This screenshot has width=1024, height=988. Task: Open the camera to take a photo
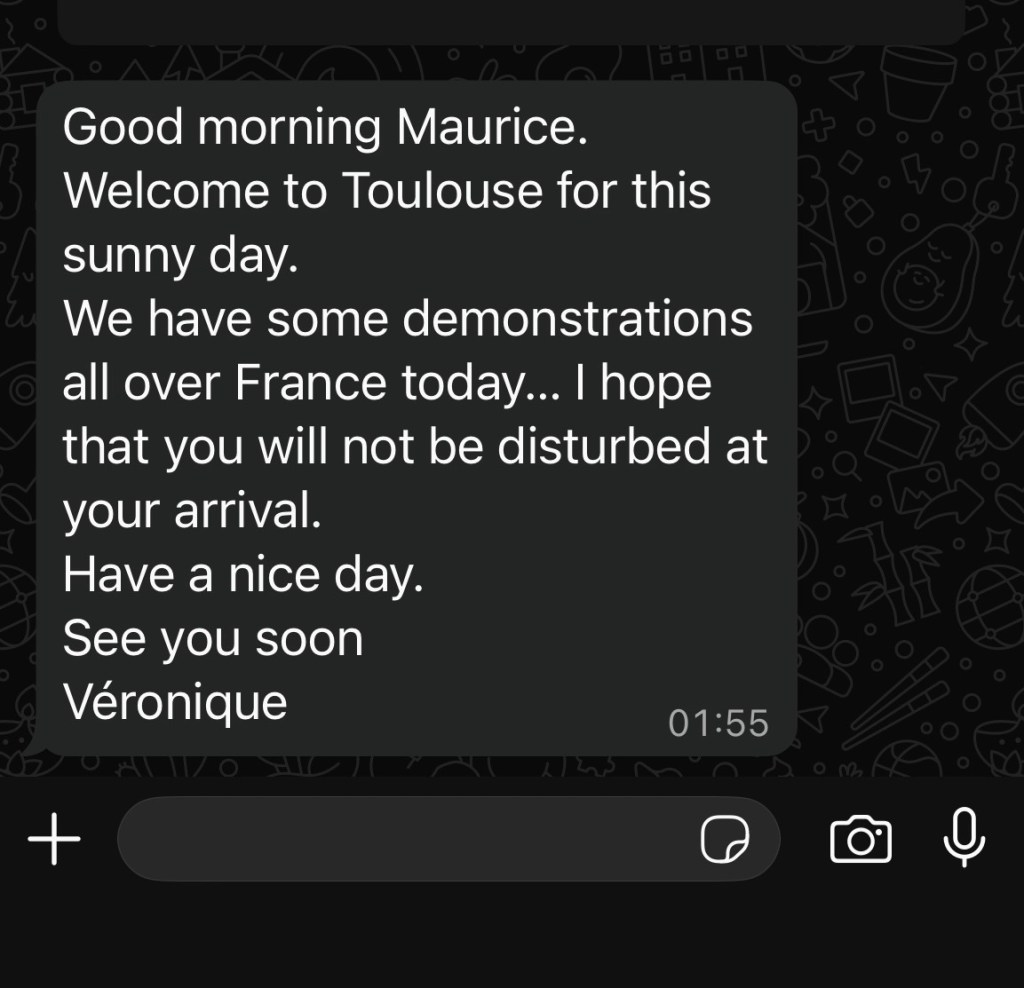[x=860, y=838]
